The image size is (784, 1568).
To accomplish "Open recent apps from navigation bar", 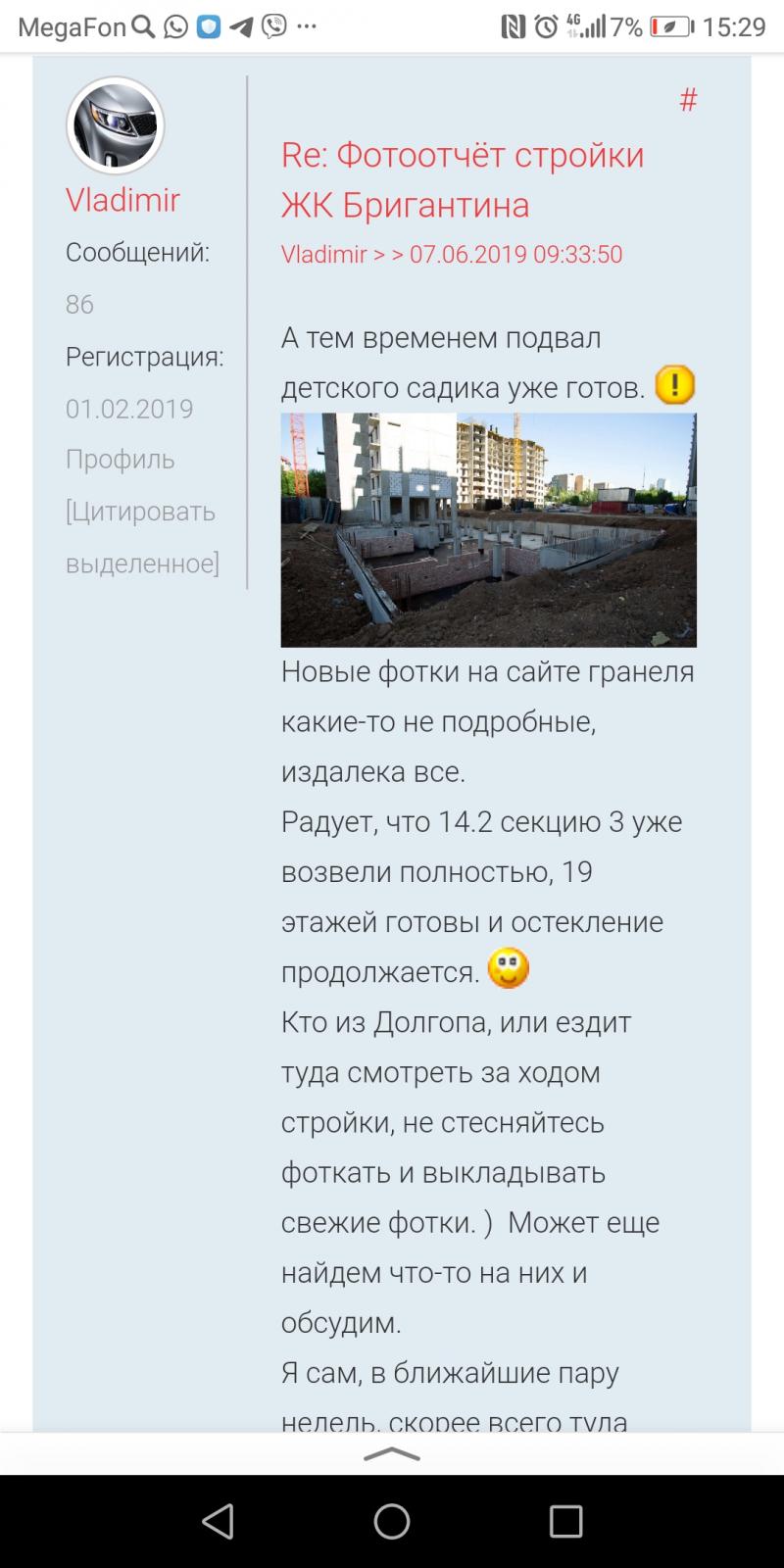I will click(565, 1521).
